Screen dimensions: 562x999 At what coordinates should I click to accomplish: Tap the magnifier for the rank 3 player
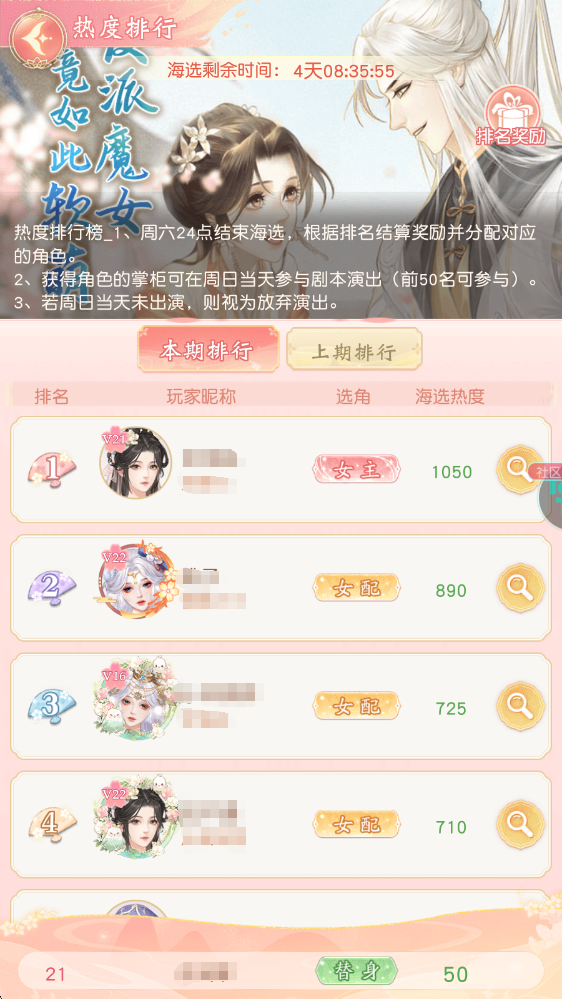tap(519, 706)
